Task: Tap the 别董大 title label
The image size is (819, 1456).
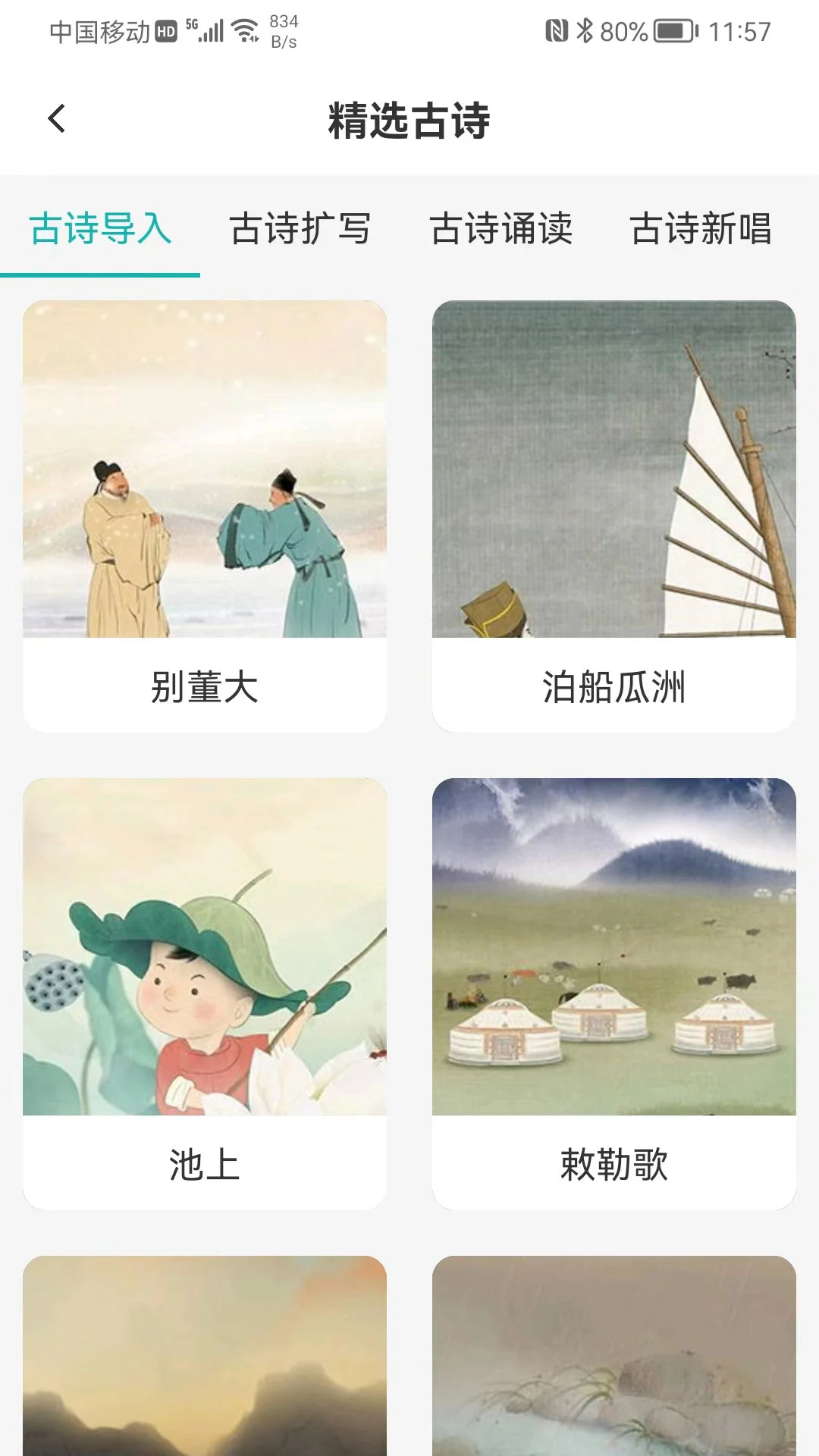Action: click(x=205, y=687)
